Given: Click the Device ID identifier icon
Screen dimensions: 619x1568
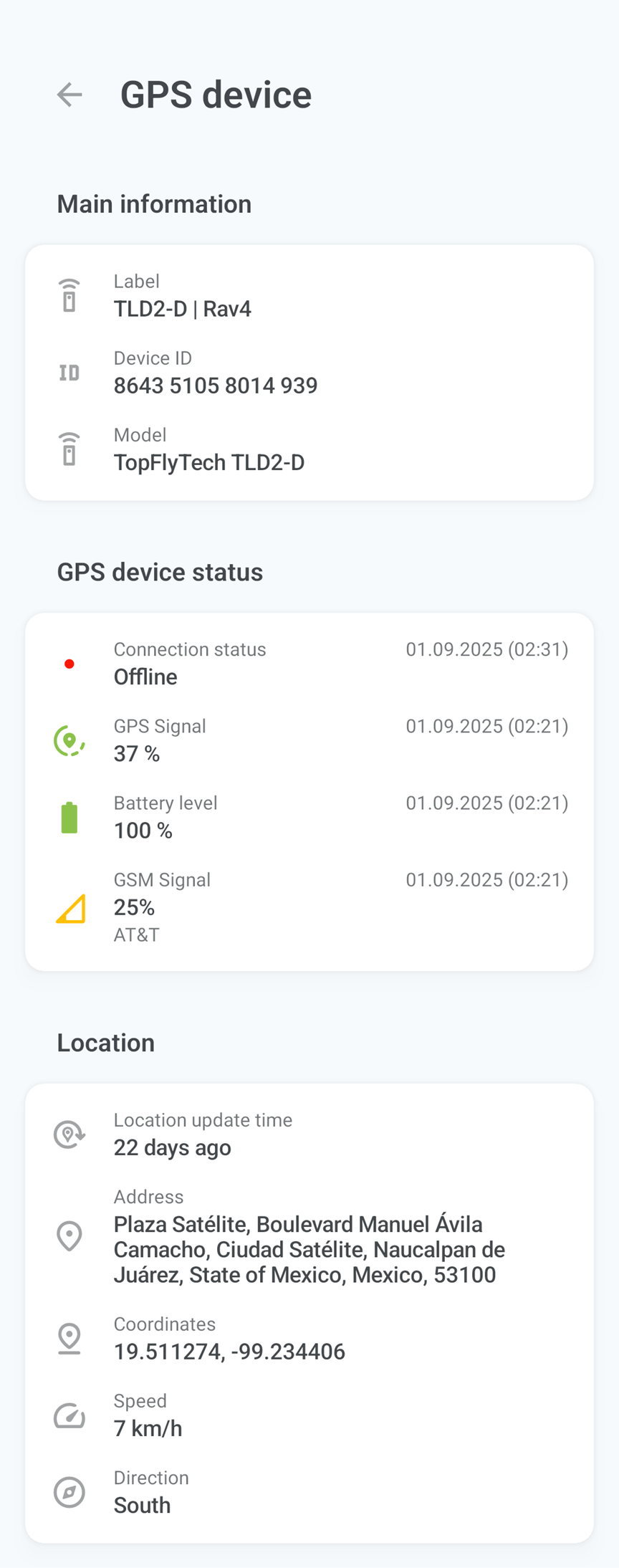Looking at the screenshot, I should click(x=69, y=372).
